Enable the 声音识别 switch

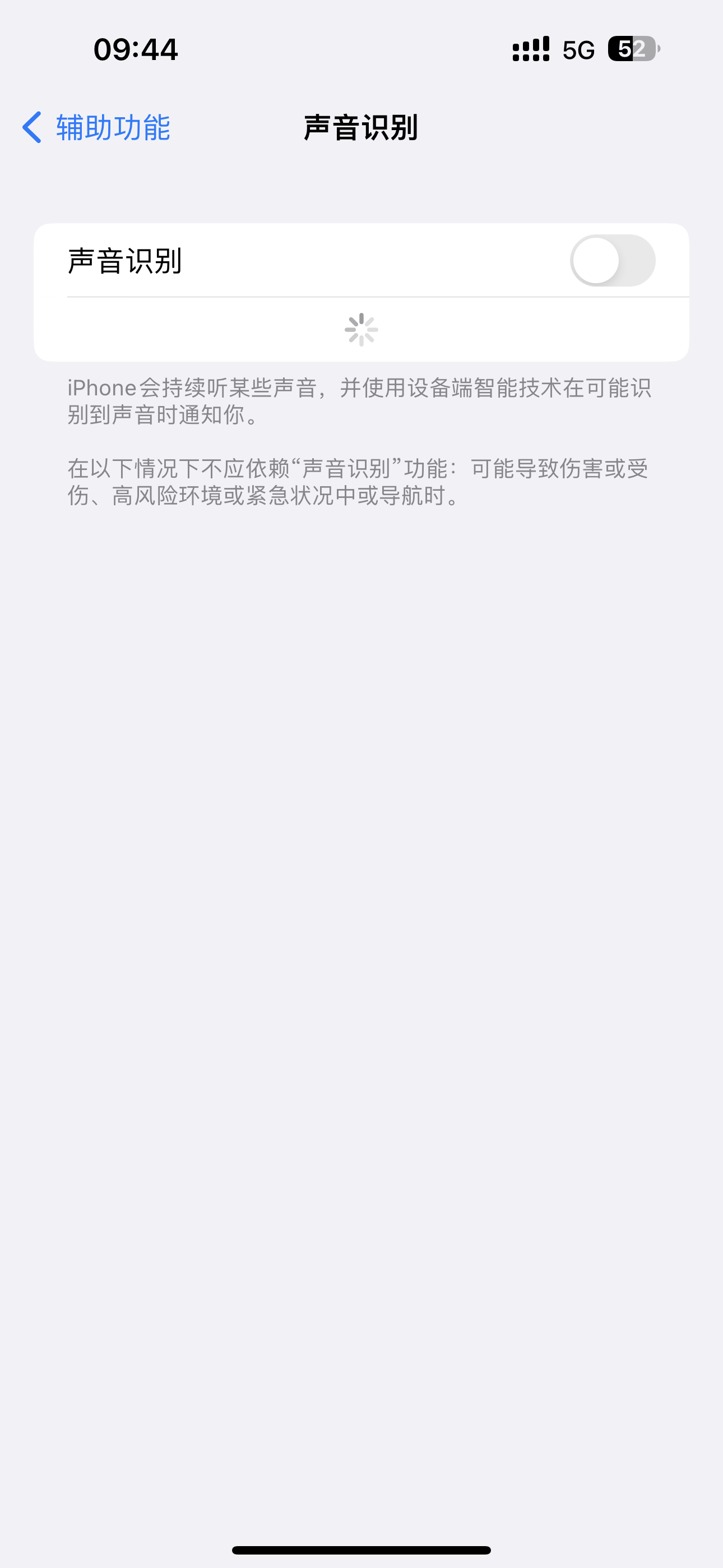[x=612, y=261]
